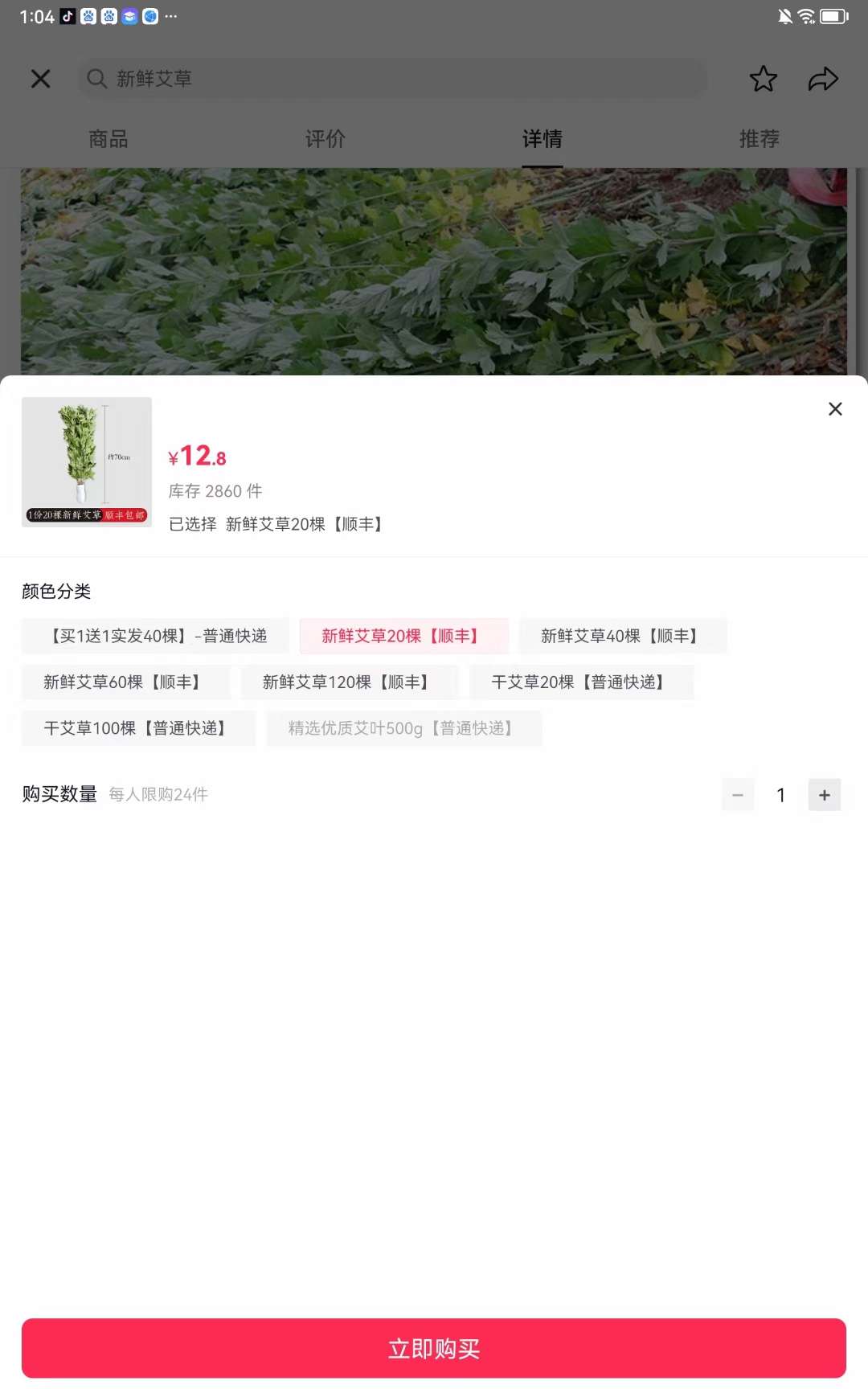The image size is (868, 1389).
Task: Increase purchase quantity with plus button
Action: point(824,795)
